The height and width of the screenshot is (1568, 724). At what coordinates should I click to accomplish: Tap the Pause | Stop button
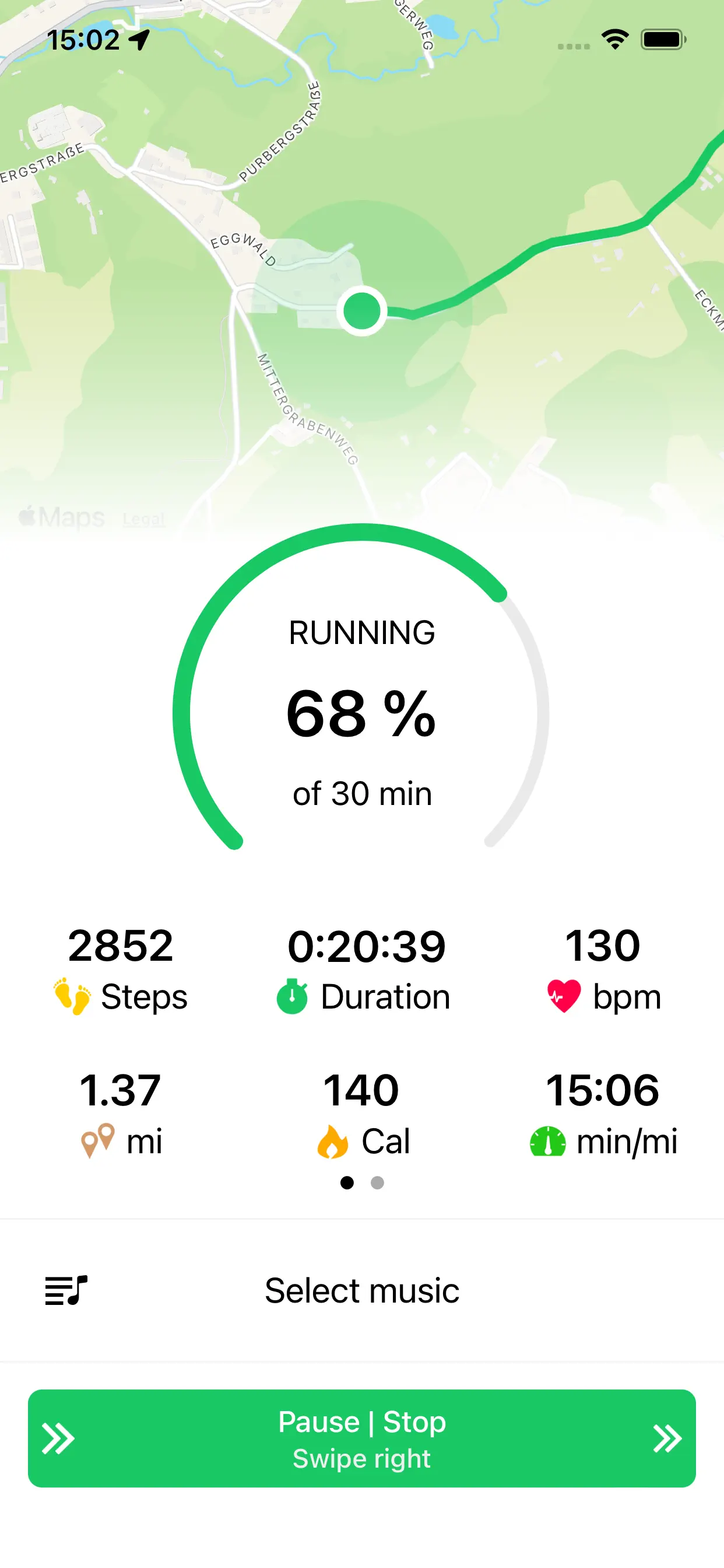pos(362,1438)
